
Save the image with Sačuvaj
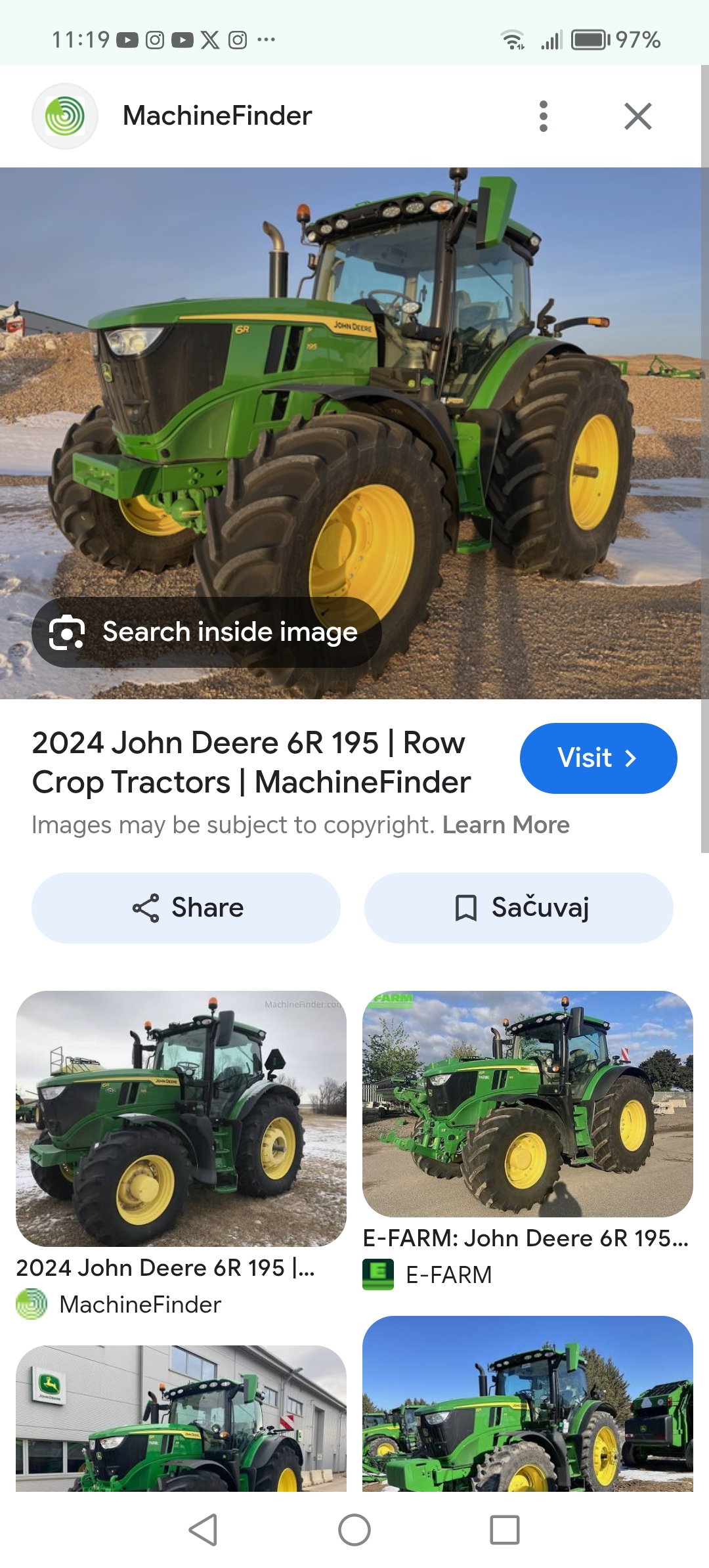(x=519, y=907)
